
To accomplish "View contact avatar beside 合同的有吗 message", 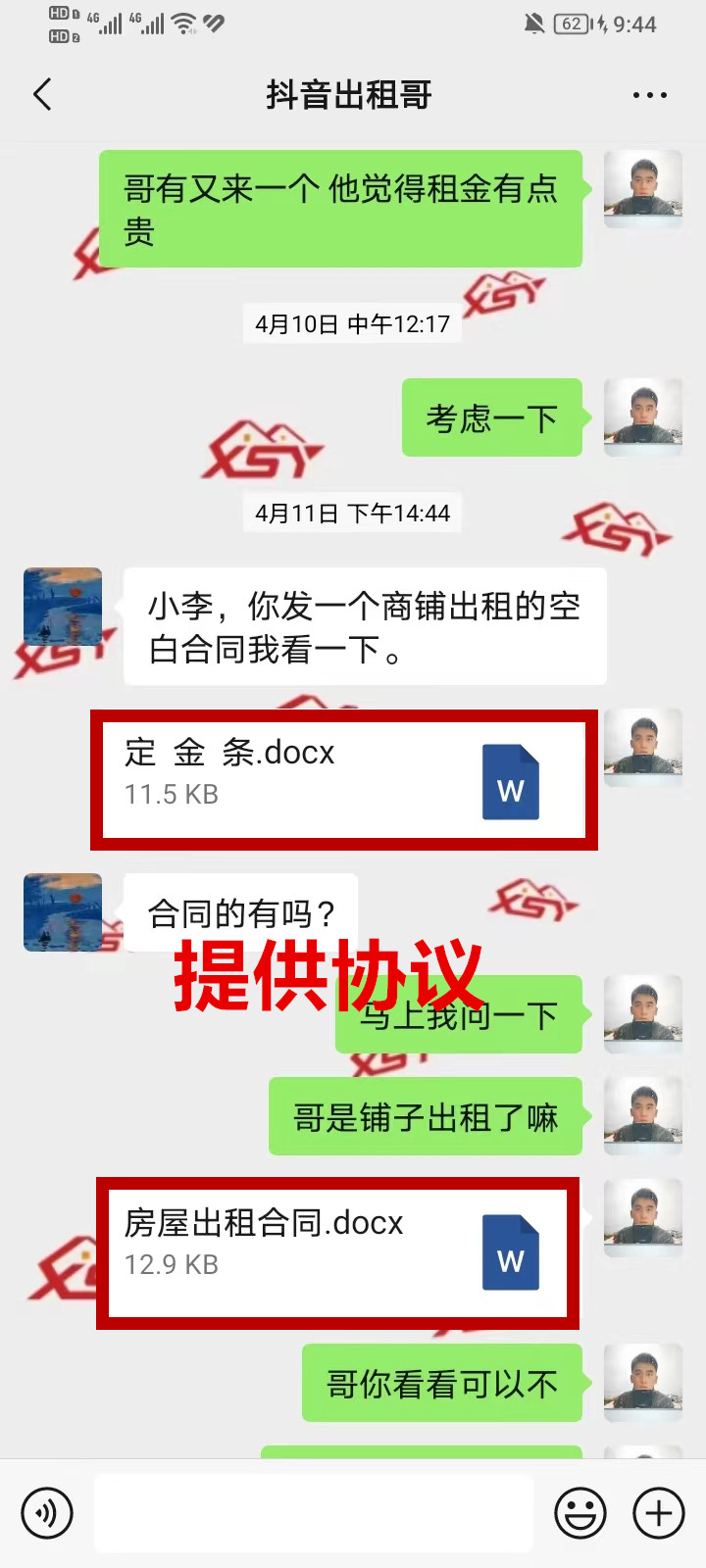I will (x=63, y=912).
